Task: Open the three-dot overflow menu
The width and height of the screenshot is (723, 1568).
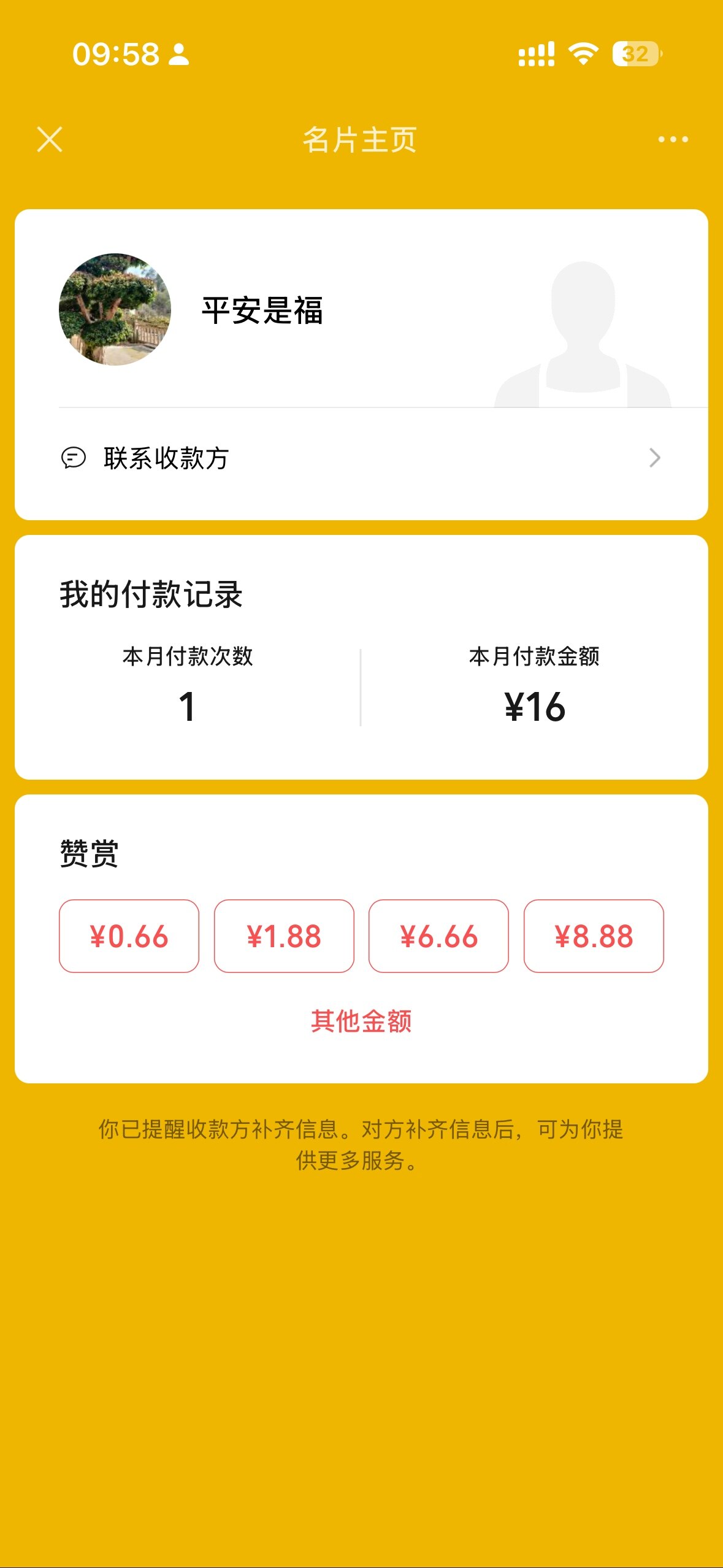Action: (x=673, y=139)
